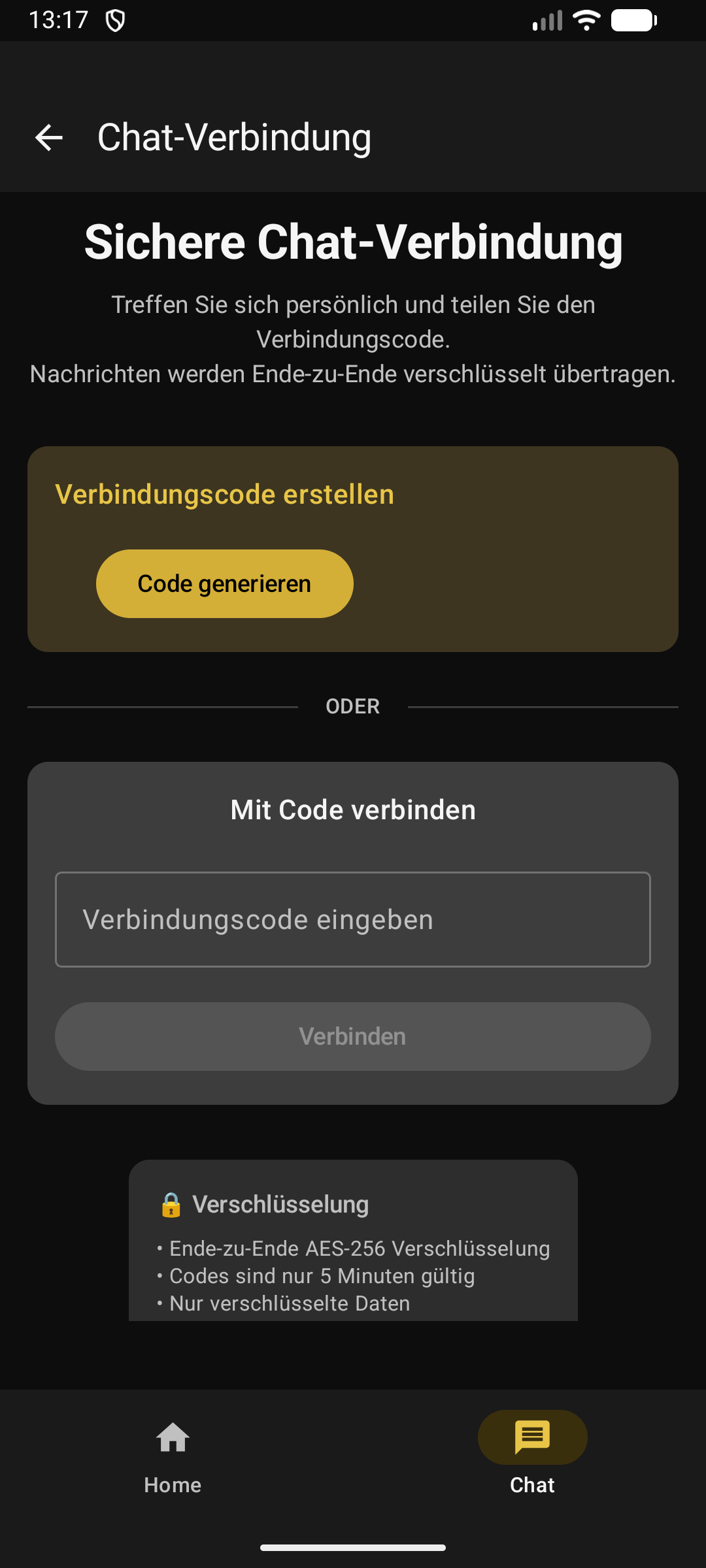Tap the Wi-Fi icon in the status bar
706x1568 pixels.
[586, 20]
